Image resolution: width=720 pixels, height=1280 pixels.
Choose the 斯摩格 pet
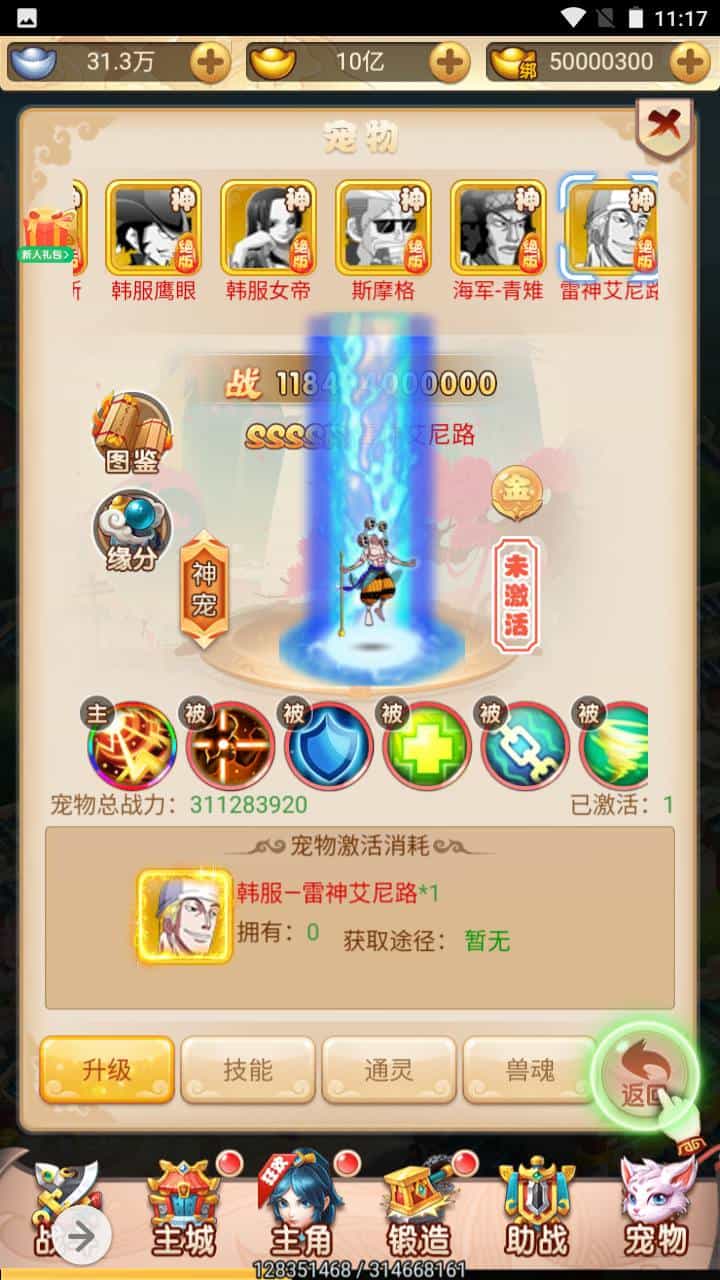384,230
